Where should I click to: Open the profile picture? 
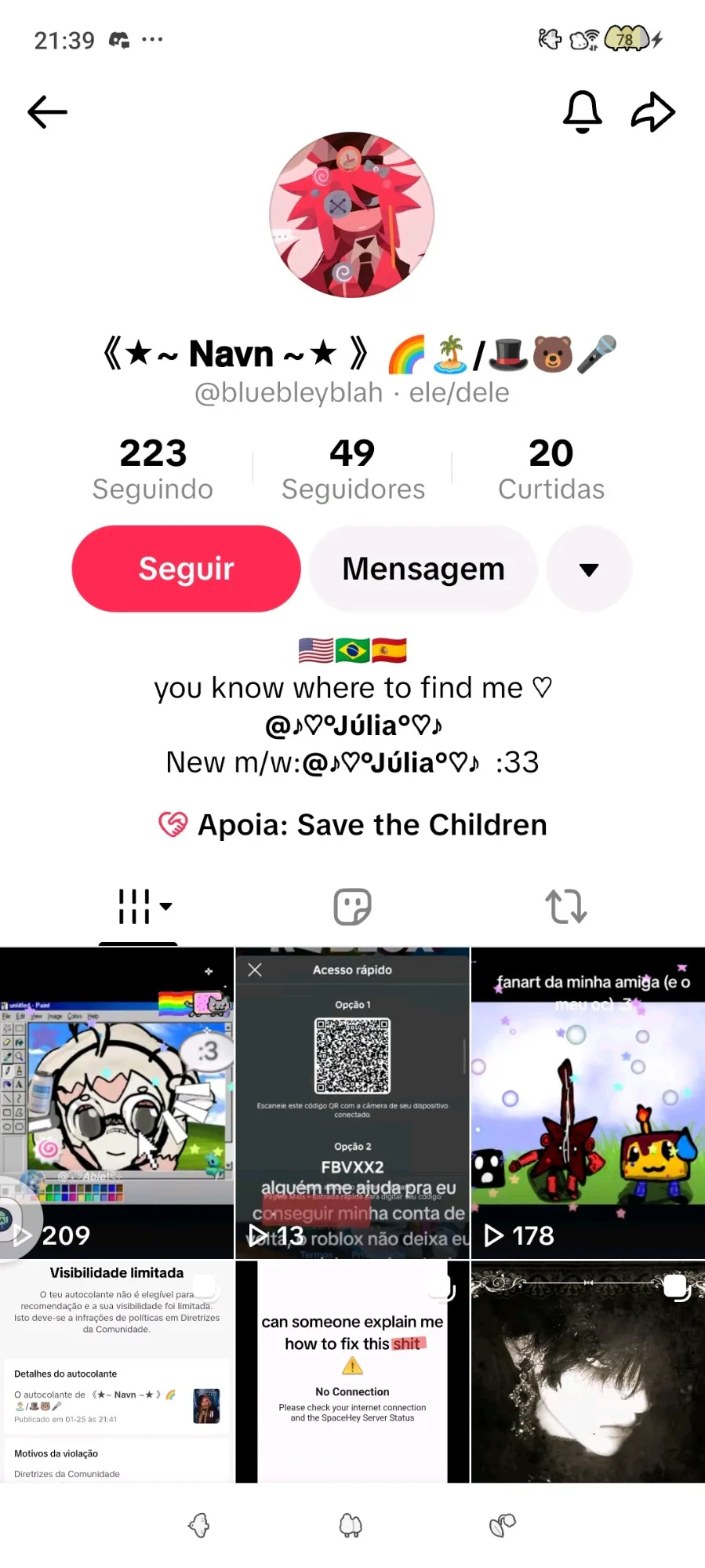[x=352, y=215]
